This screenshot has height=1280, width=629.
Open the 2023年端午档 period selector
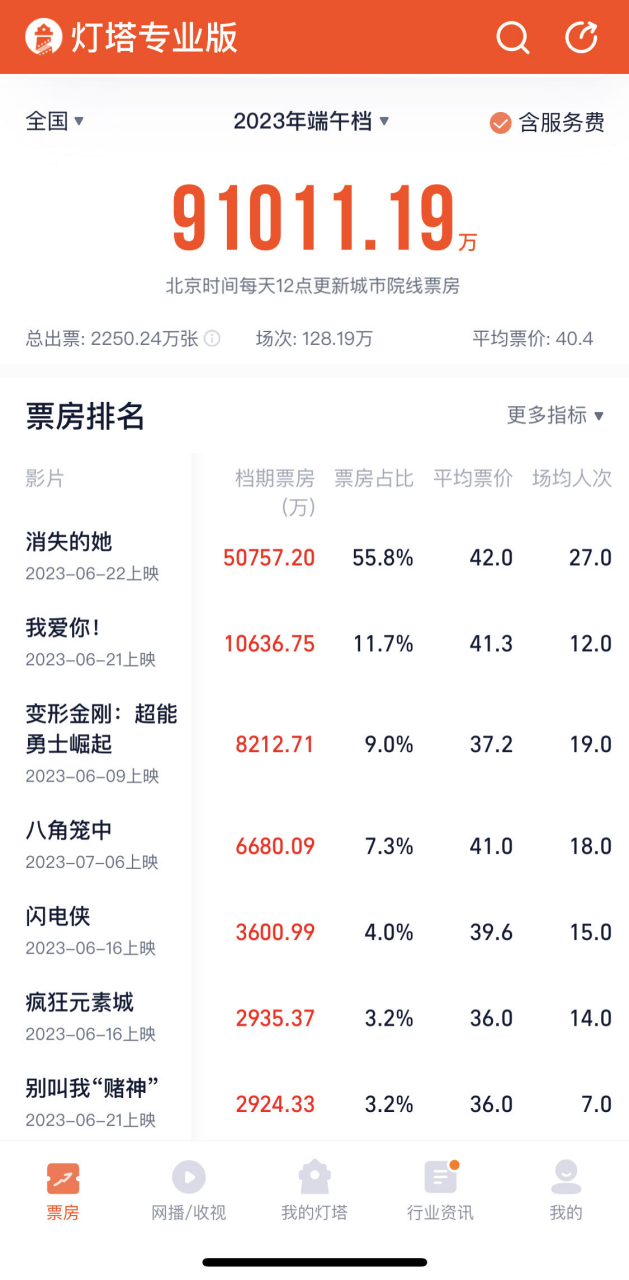tap(311, 121)
